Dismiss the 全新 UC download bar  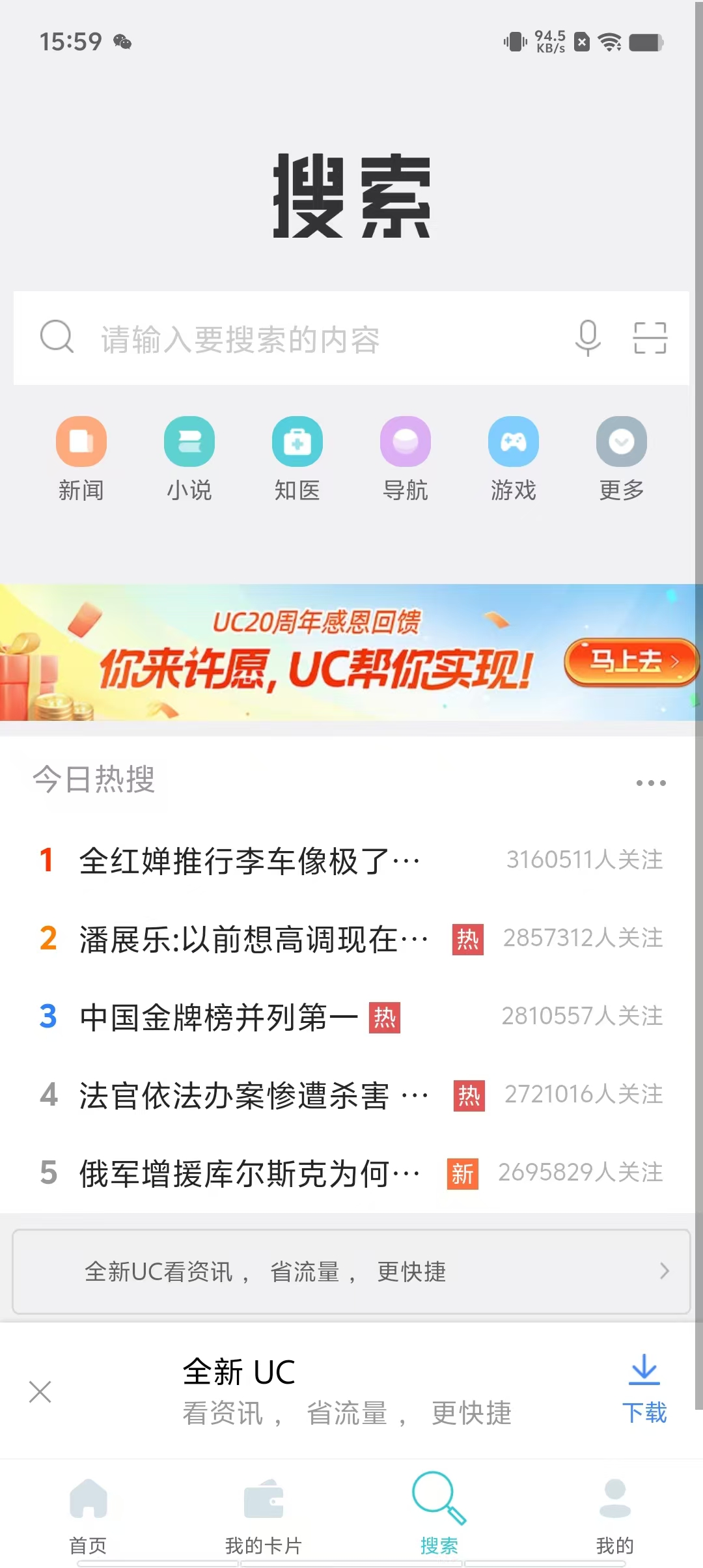pos(40,1392)
